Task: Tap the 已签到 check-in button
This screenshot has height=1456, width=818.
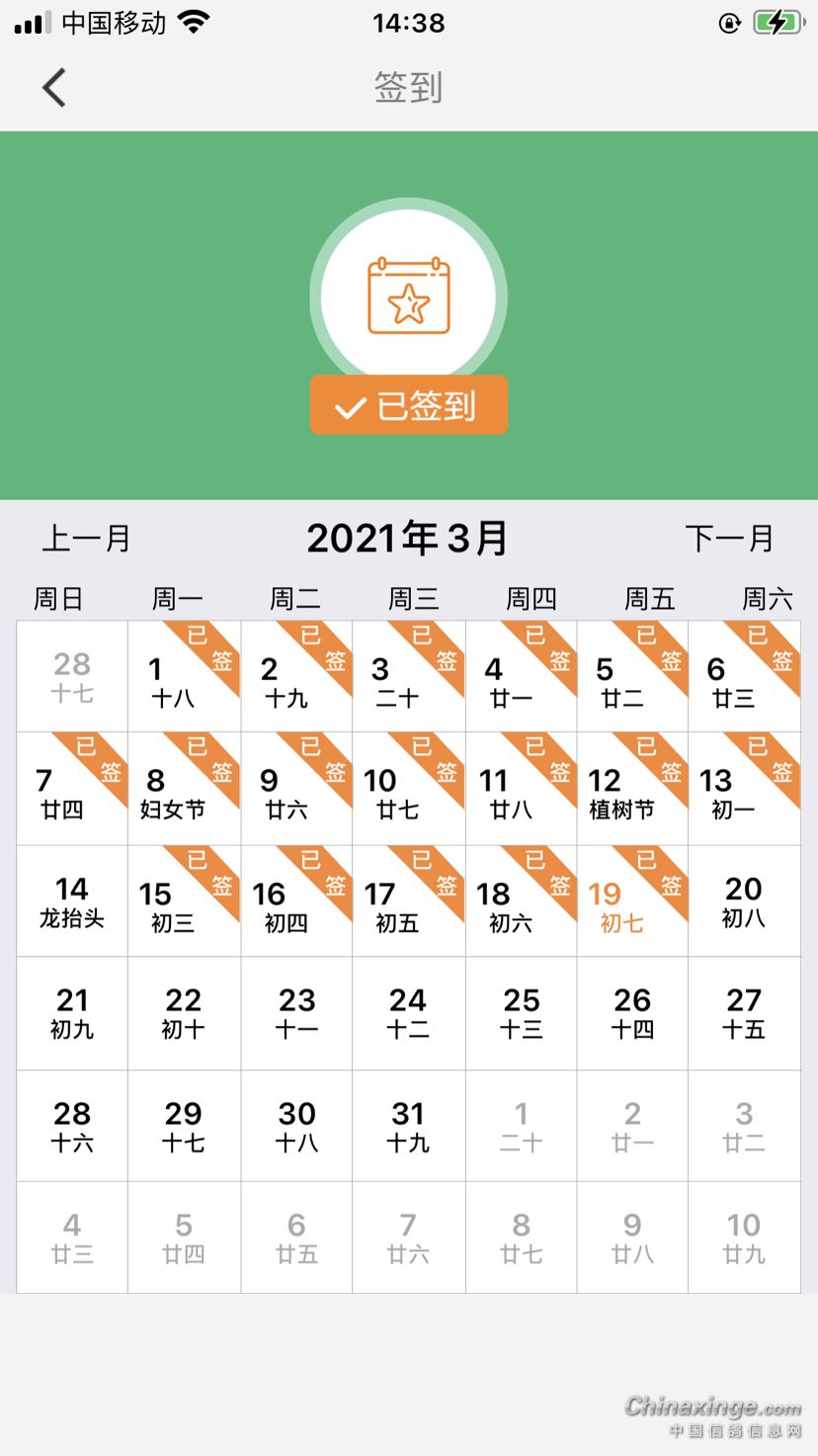Action: click(408, 405)
